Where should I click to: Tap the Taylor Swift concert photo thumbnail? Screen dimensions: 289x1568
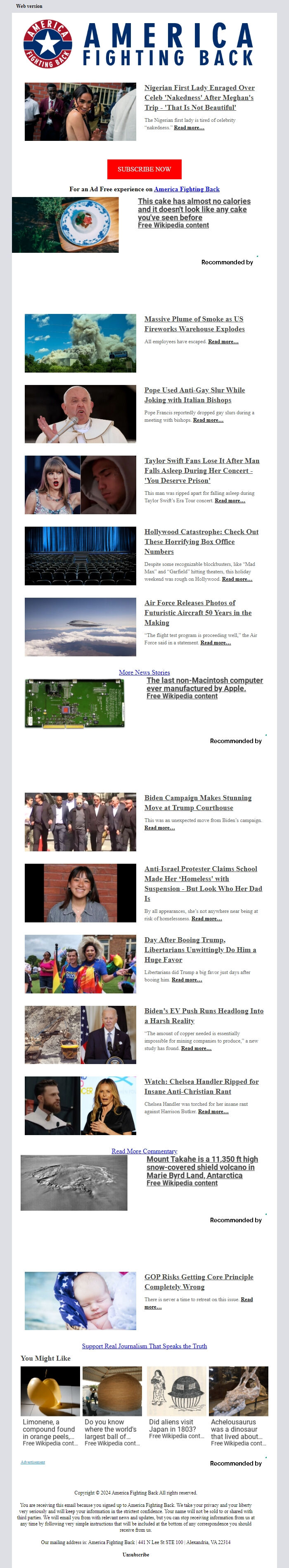[81, 485]
